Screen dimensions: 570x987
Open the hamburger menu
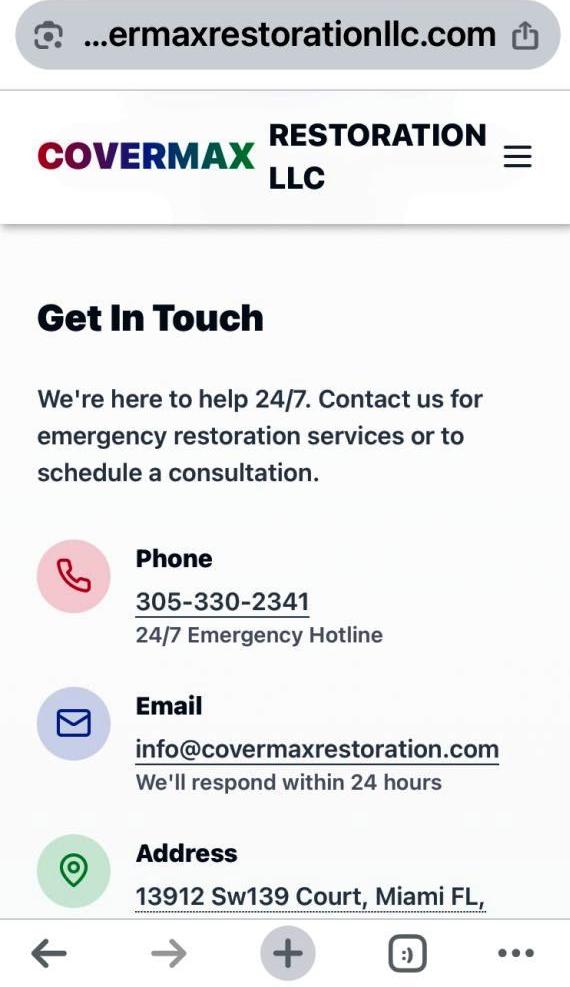click(x=517, y=156)
